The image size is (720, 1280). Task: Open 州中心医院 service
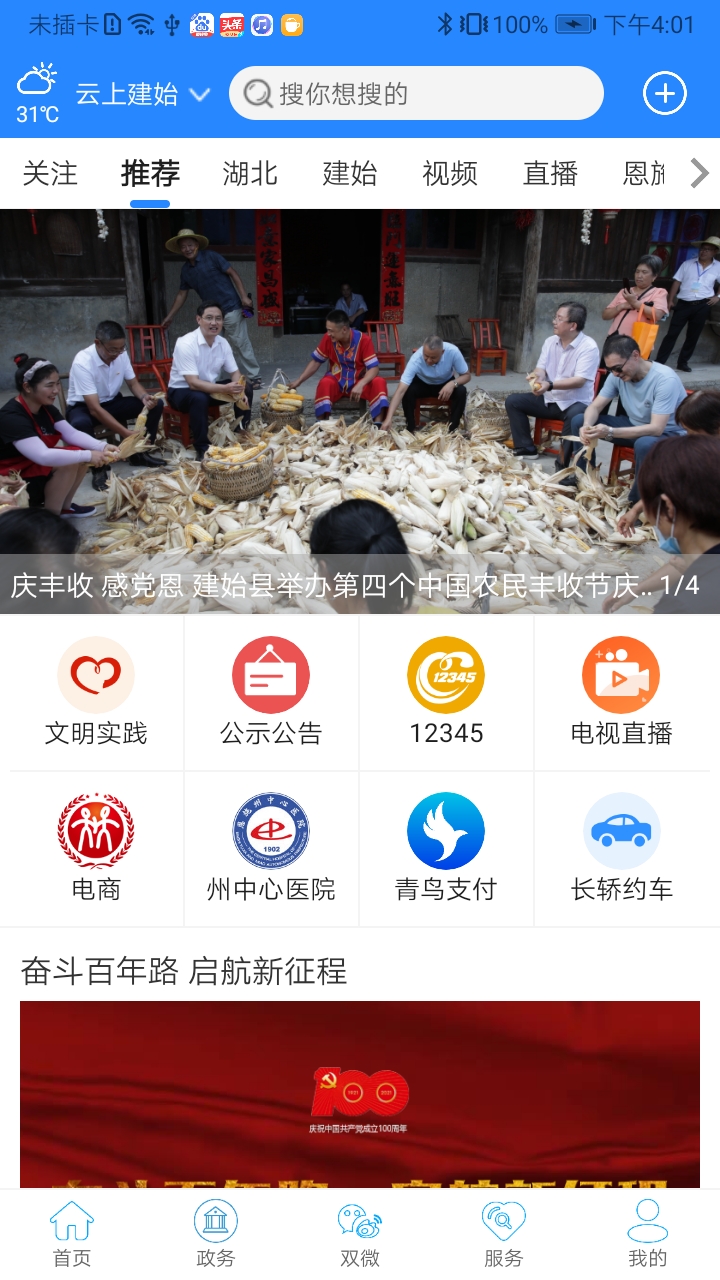click(x=271, y=848)
